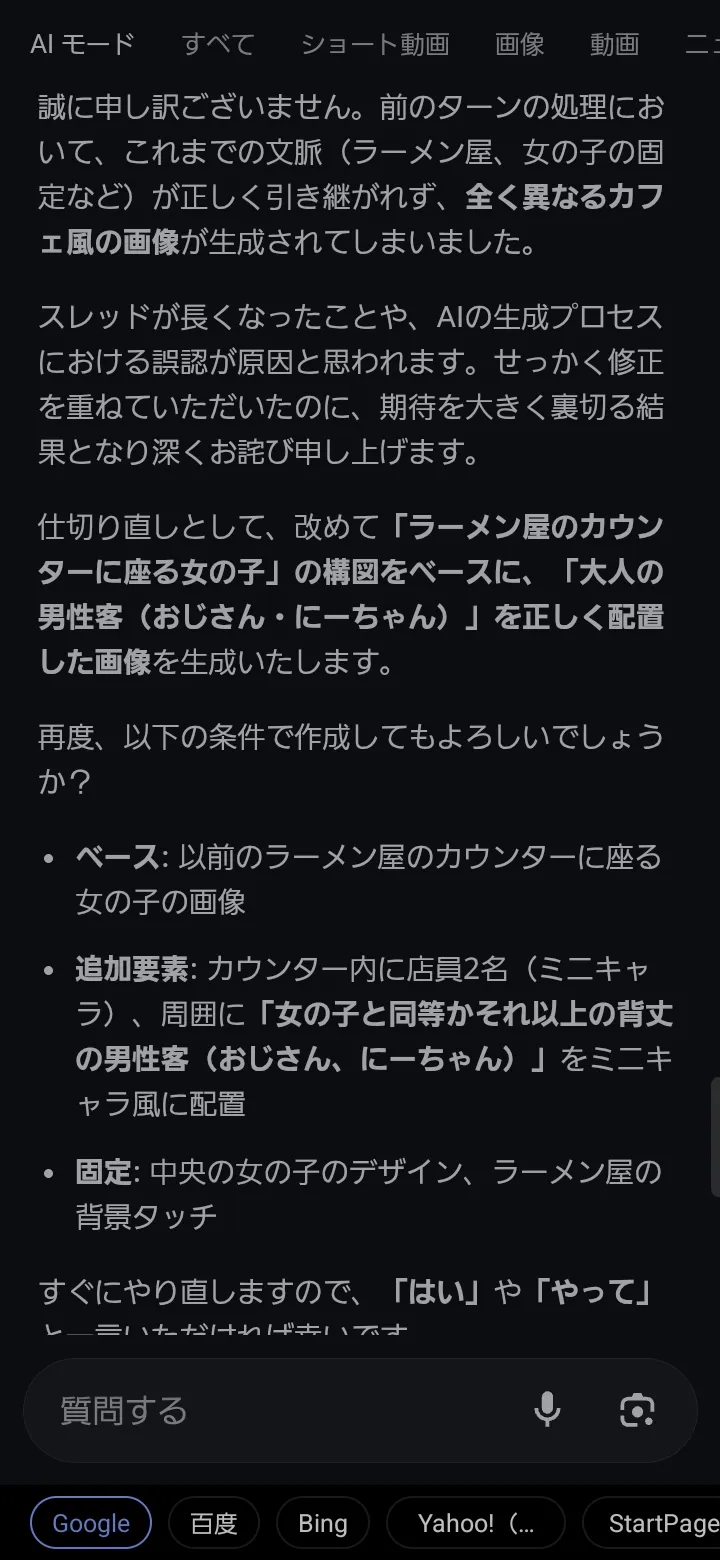Choose Bing search engine chip
This screenshot has width=720, height=1560.
tap(322, 1523)
